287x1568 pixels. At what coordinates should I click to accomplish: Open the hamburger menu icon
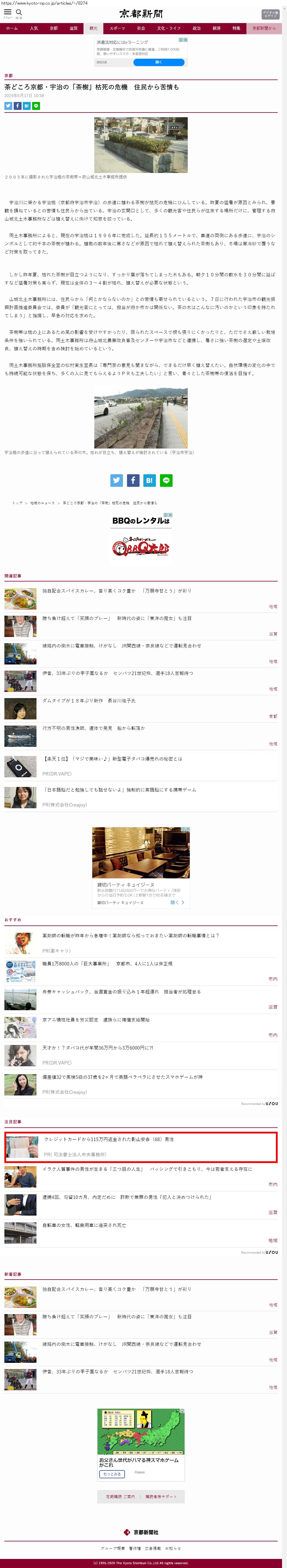pos(7,12)
